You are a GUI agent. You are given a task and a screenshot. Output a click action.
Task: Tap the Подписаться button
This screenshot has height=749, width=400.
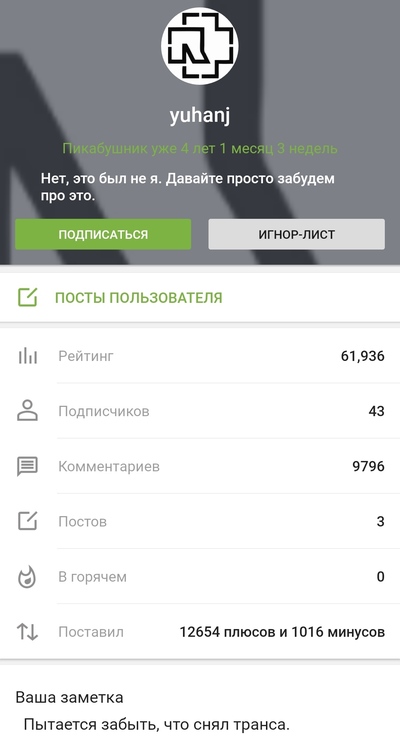pyautogui.click(x=103, y=234)
